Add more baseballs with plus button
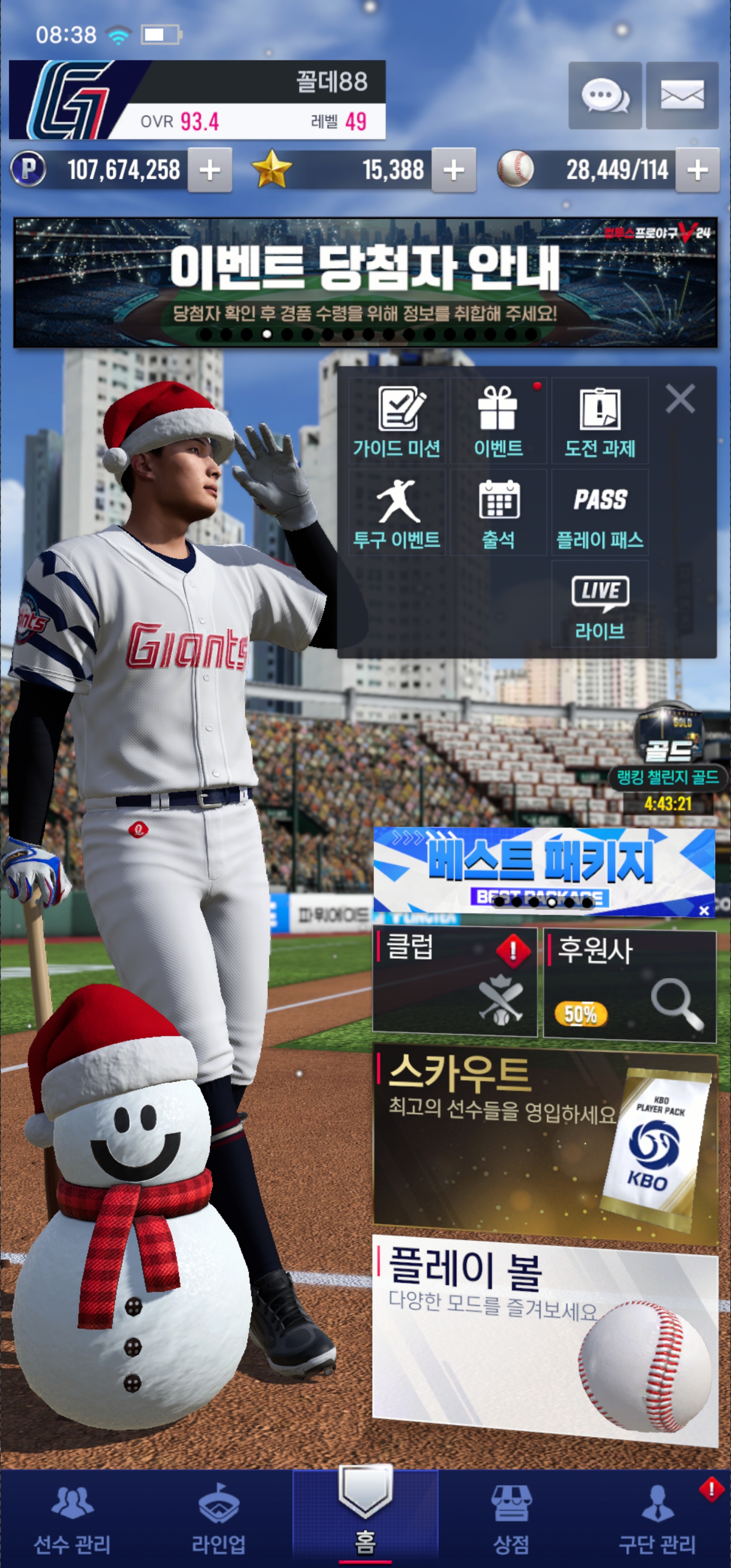 [x=697, y=171]
